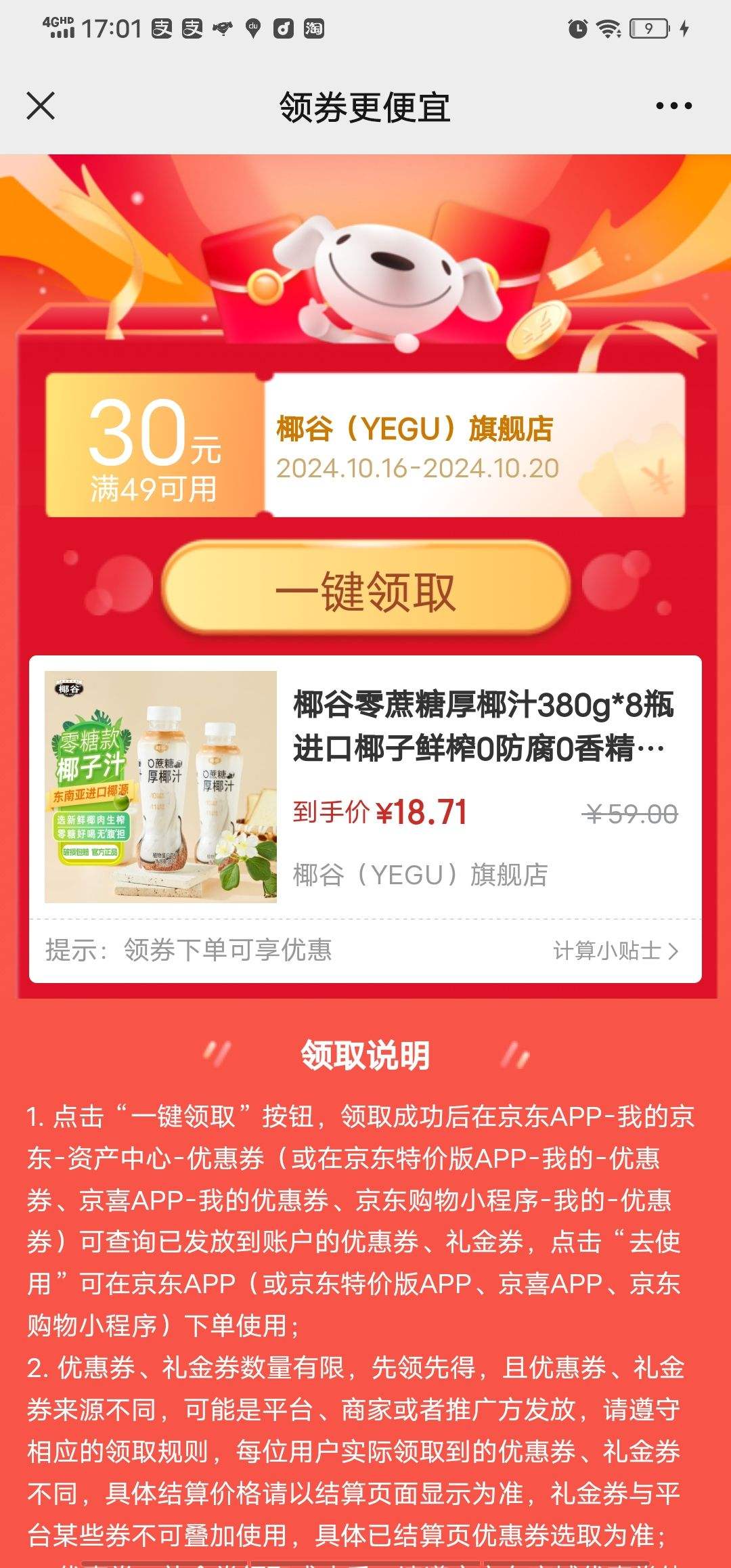Tap the 领券更便宜 title bar
Screen dimensions: 731x1568
(x=365, y=106)
